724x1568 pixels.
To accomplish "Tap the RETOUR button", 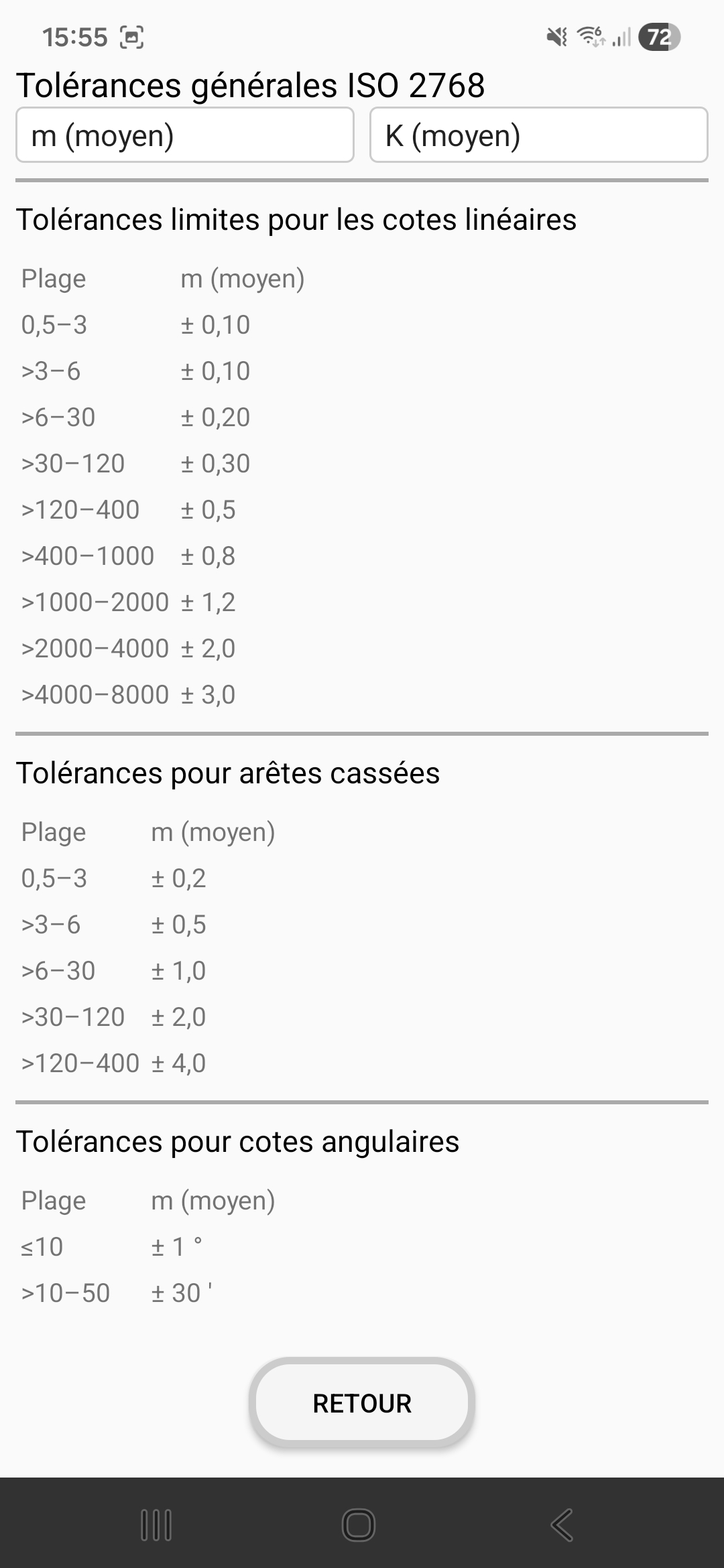I will click(362, 1404).
